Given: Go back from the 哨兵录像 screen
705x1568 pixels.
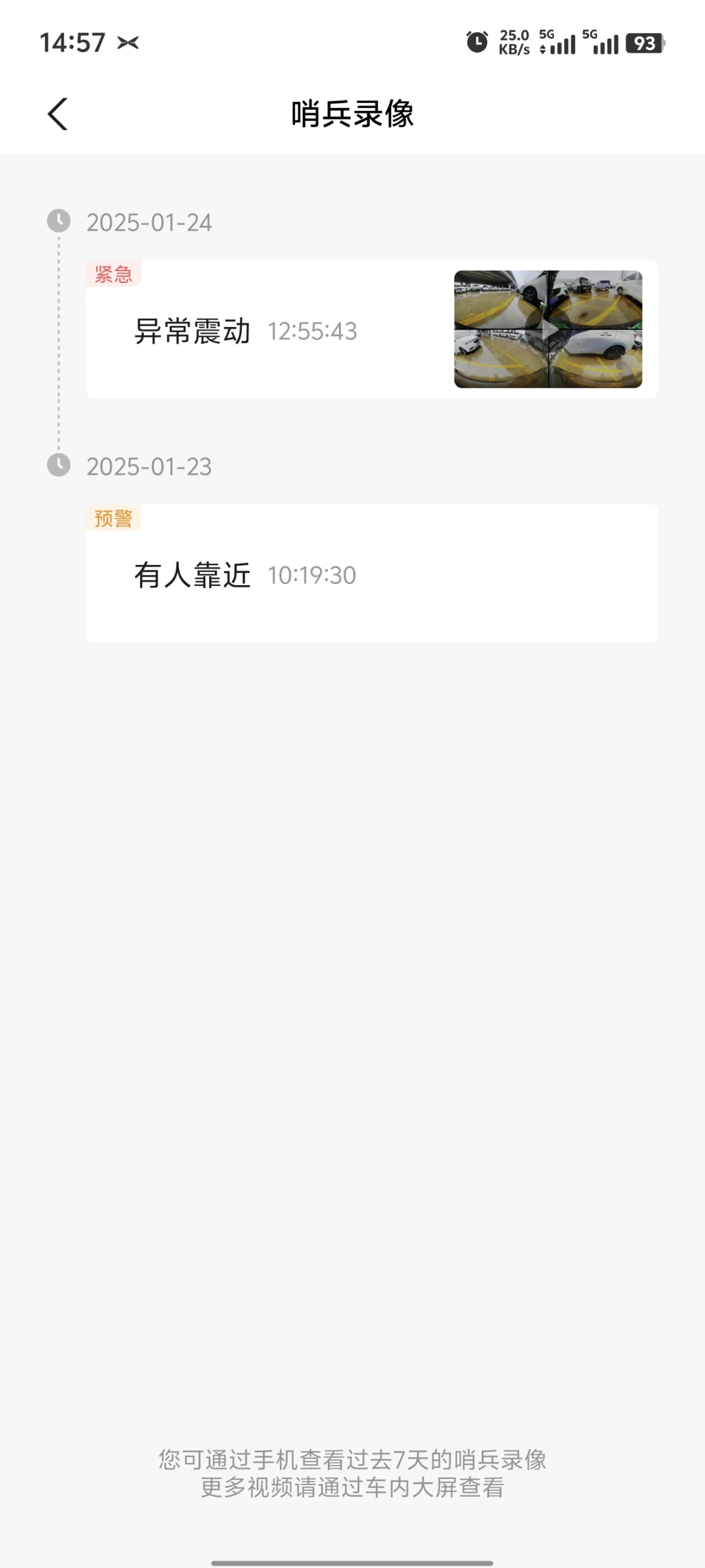Looking at the screenshot, I should [x=58, y=114].
